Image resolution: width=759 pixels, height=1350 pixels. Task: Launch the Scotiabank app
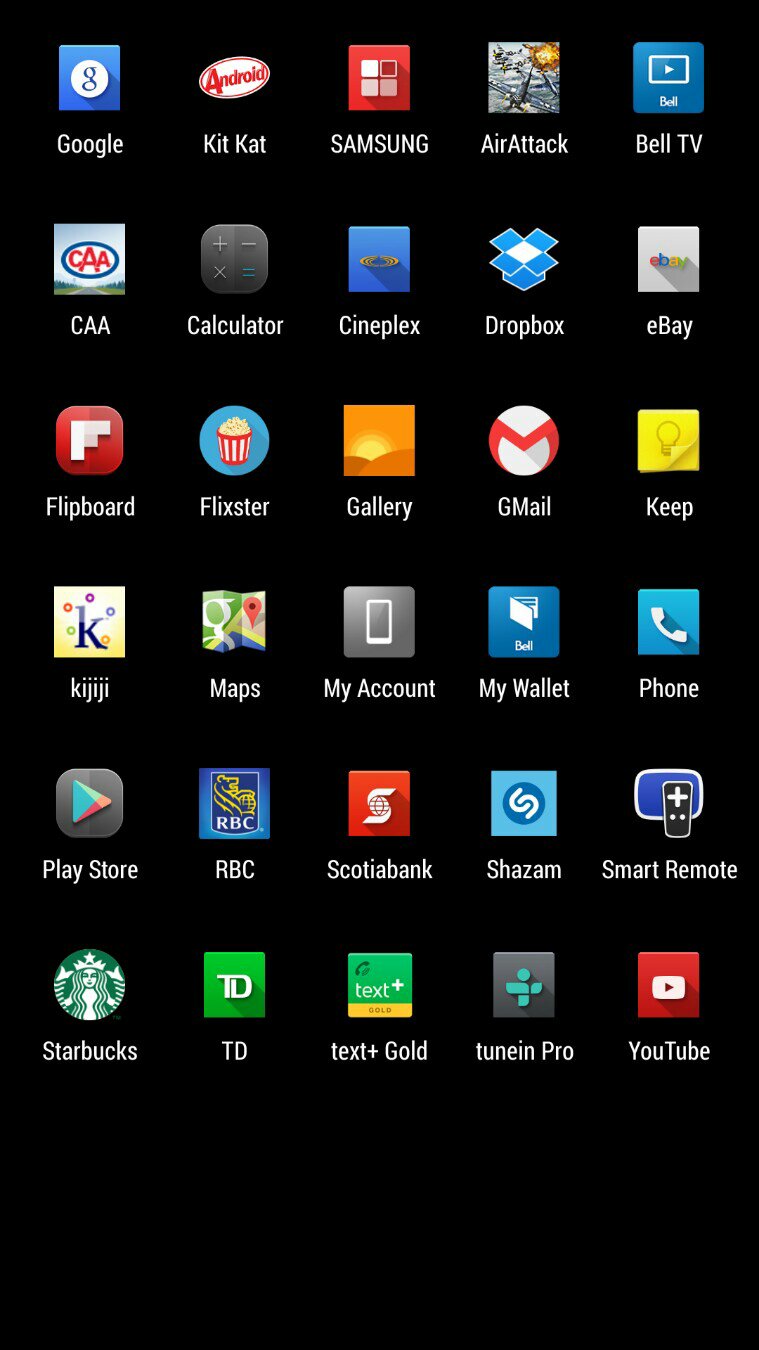click(379, 803)
